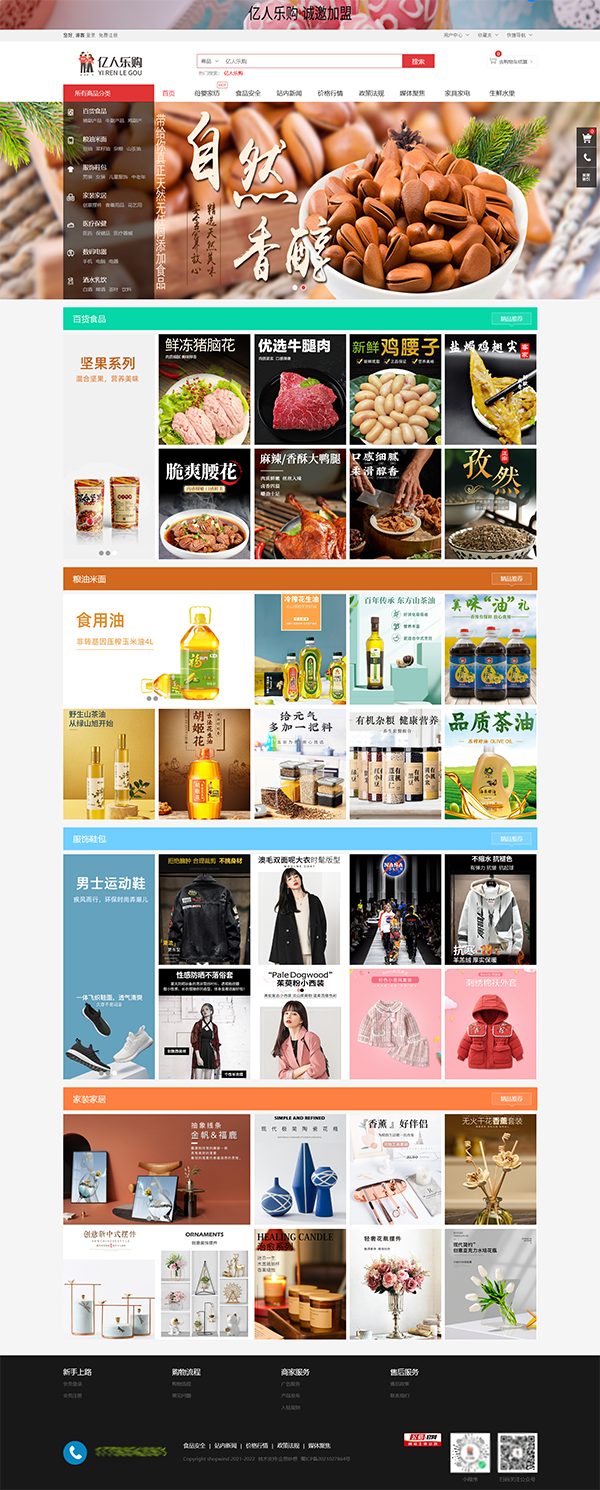Tap the floating phone icon on the right side
Viewport: 600px width, 1490px height.
pos(587,158)
